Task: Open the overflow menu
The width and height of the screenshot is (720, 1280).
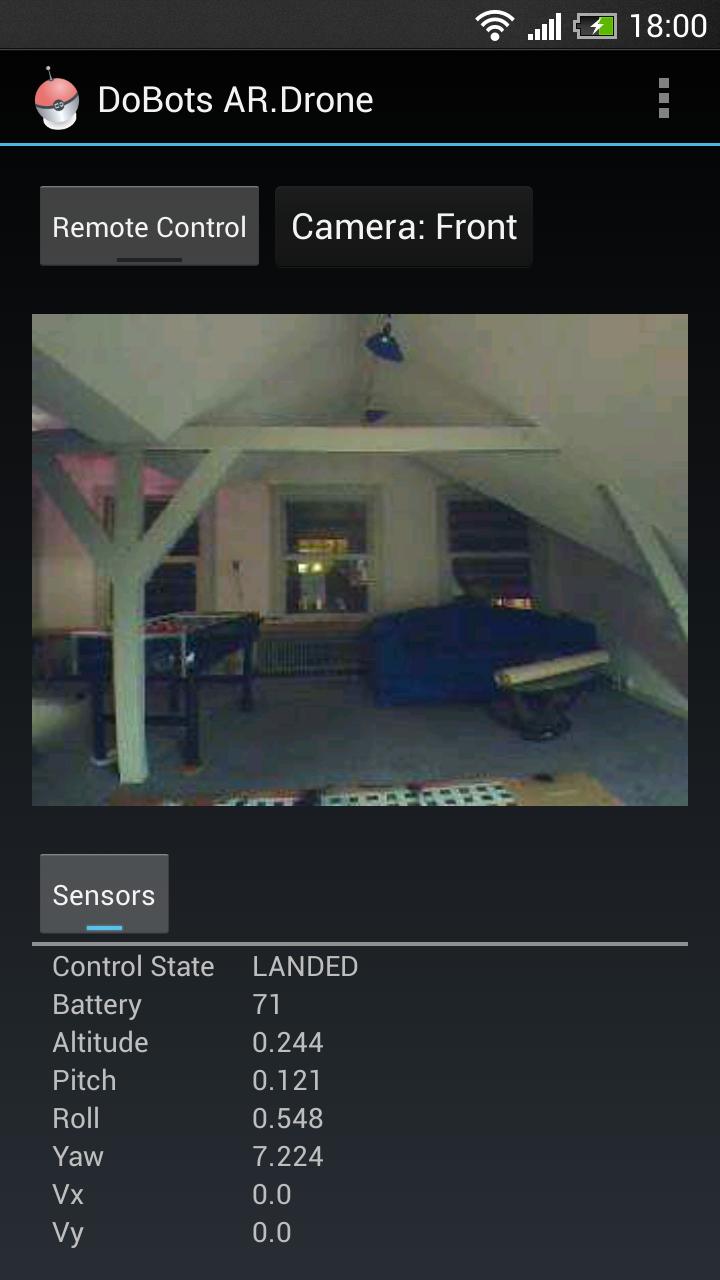Action: pos(663,99)
